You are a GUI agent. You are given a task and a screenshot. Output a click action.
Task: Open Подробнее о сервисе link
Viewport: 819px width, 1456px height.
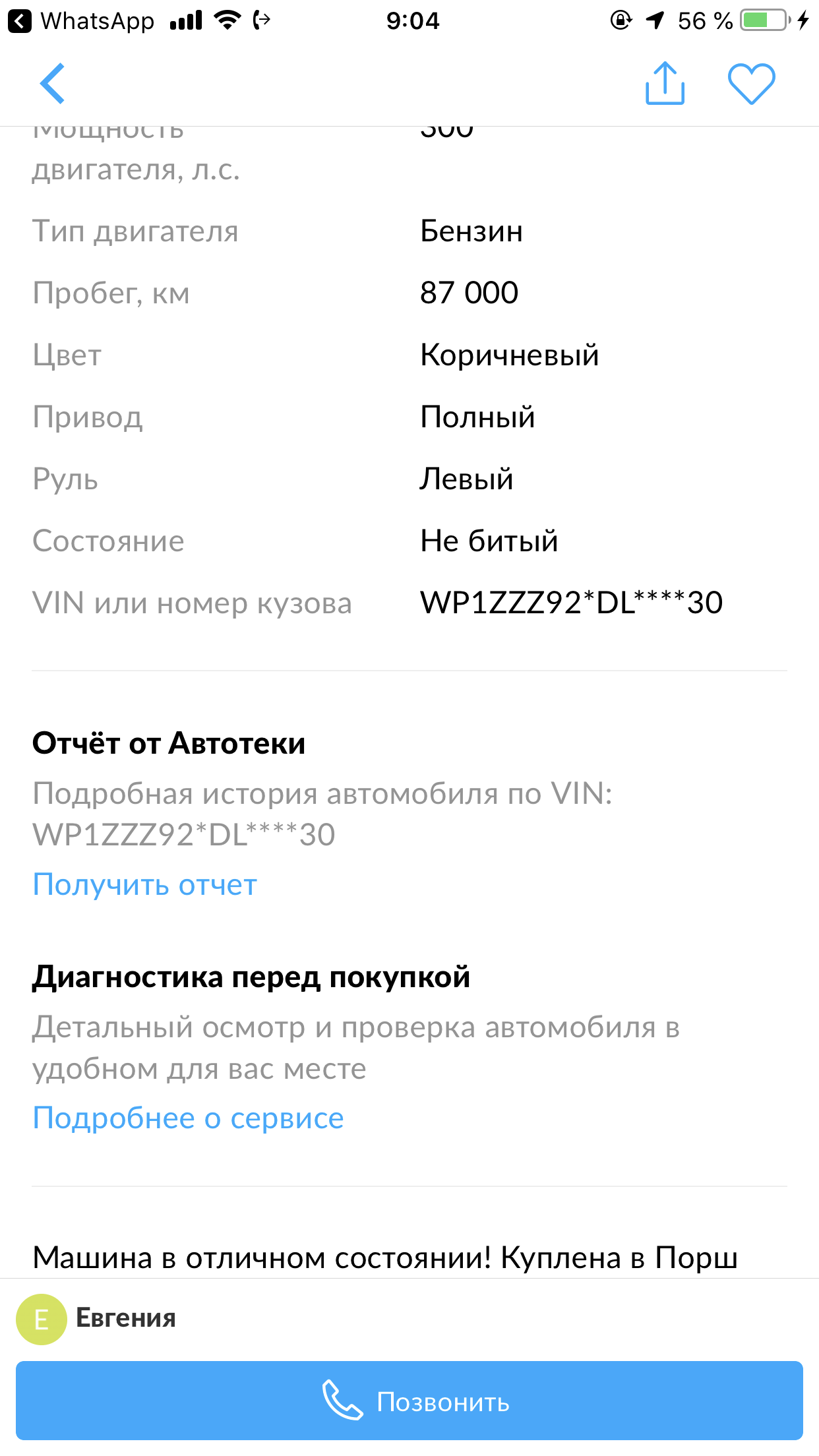pyautogui.click(x=188, y=1118)
